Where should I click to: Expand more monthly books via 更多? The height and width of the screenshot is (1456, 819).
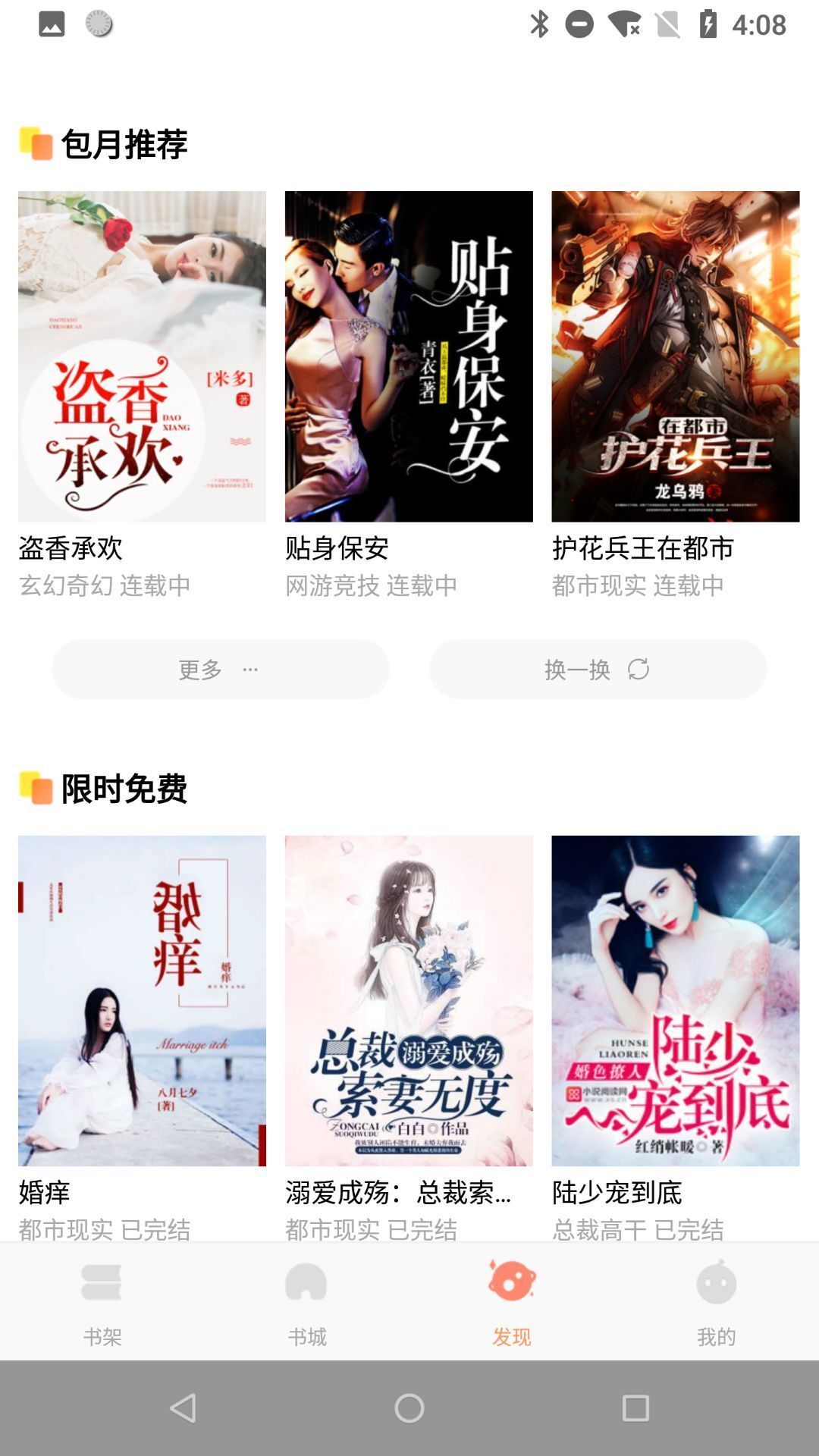tap(220, 670)
